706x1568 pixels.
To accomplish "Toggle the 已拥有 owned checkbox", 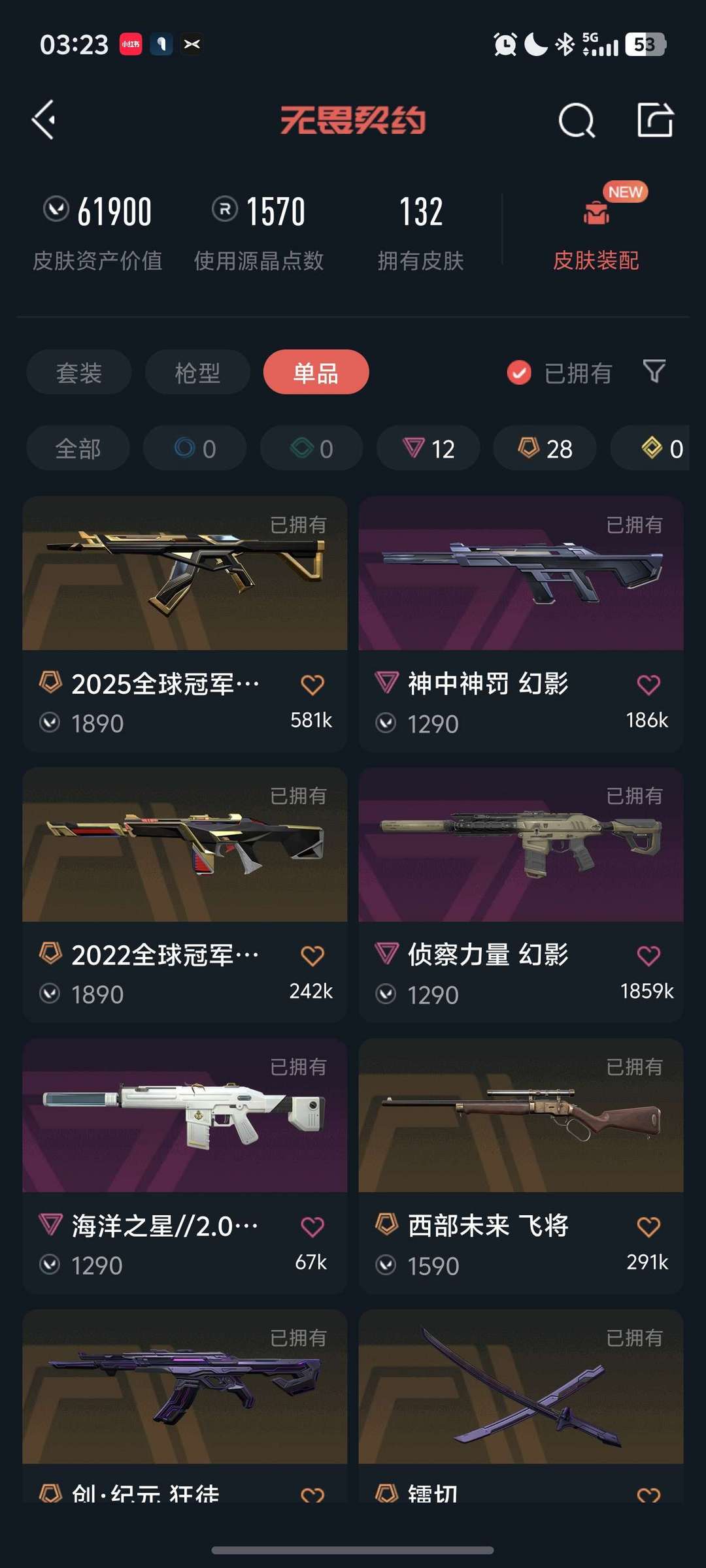I will coord(520,373).
